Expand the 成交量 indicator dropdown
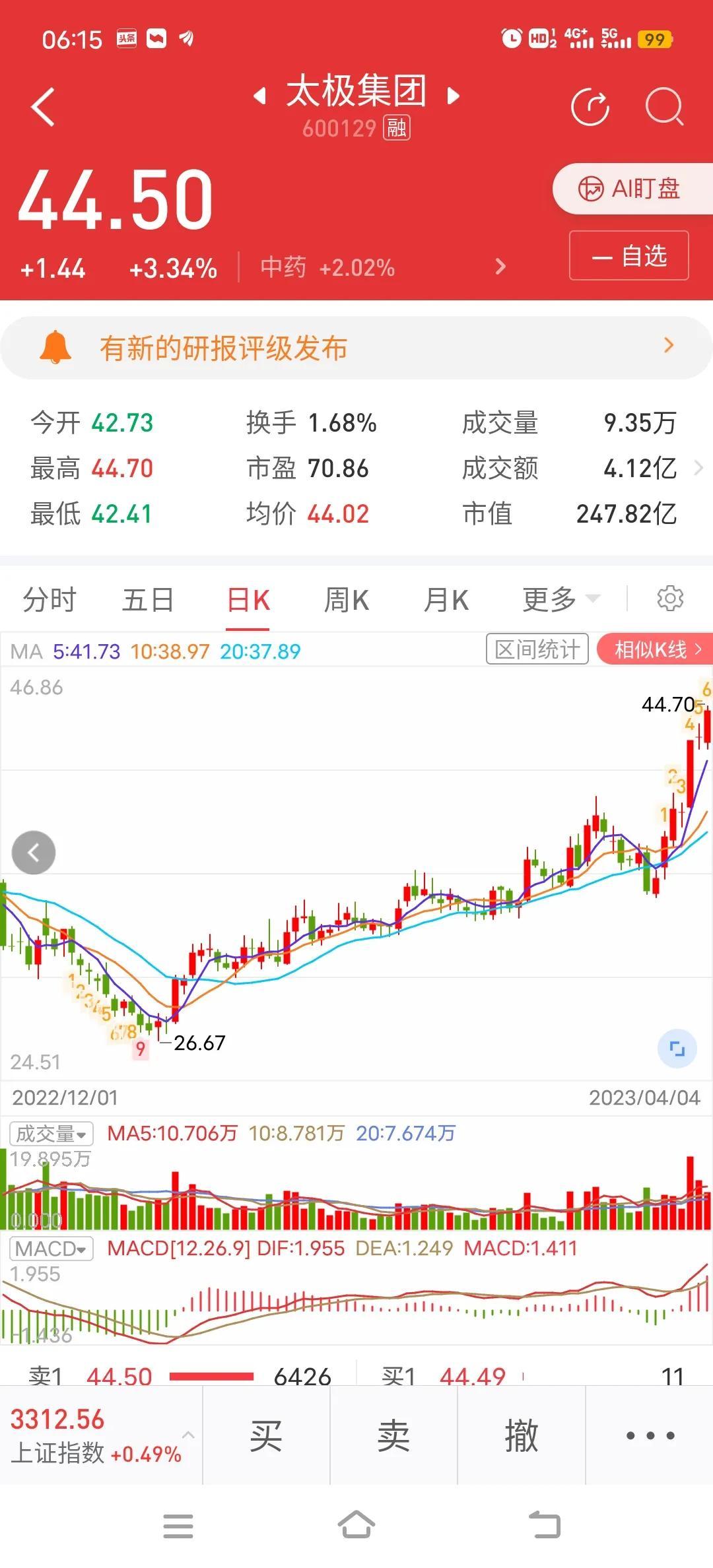The height and width of the screenshot is (1568, 713). tap(51, 1134)
